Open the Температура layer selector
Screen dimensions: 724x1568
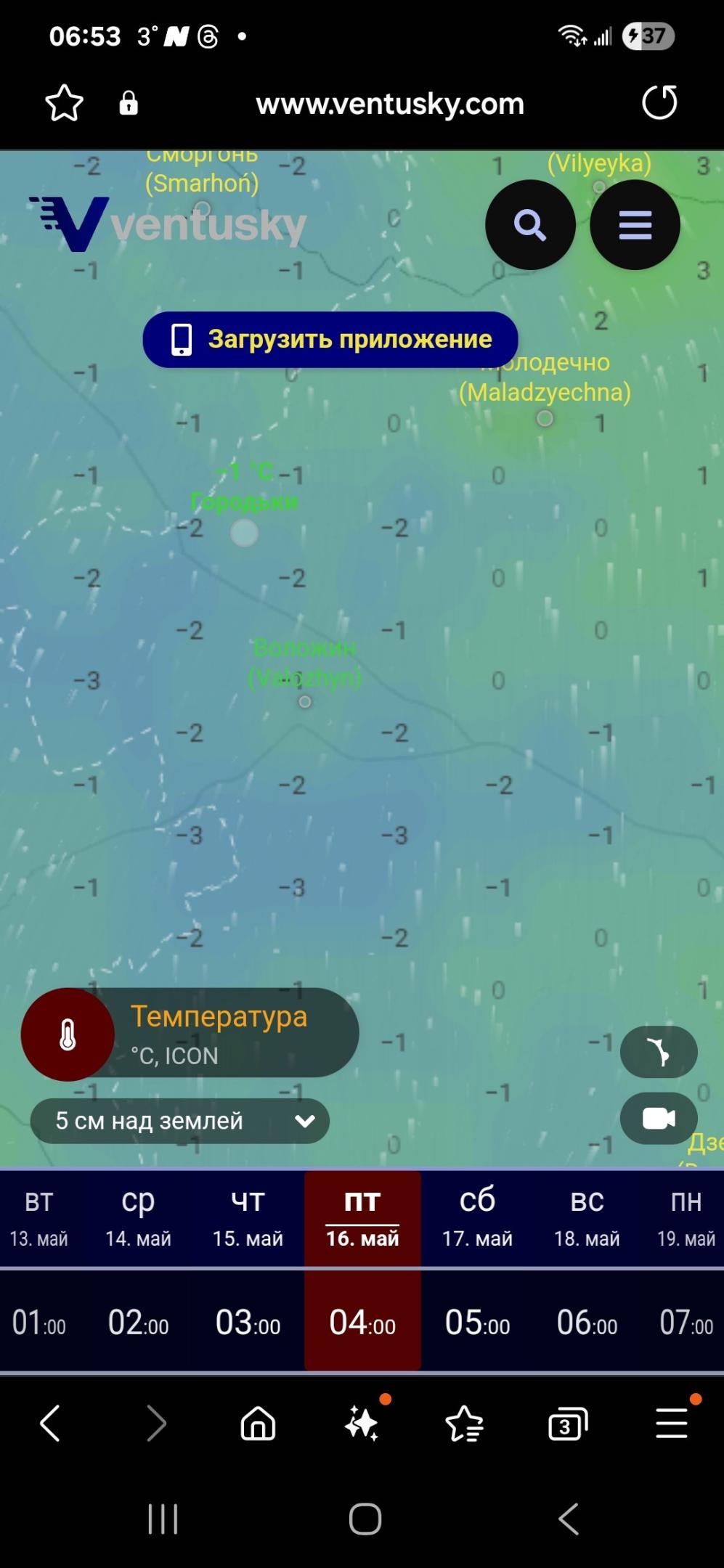190,1034
